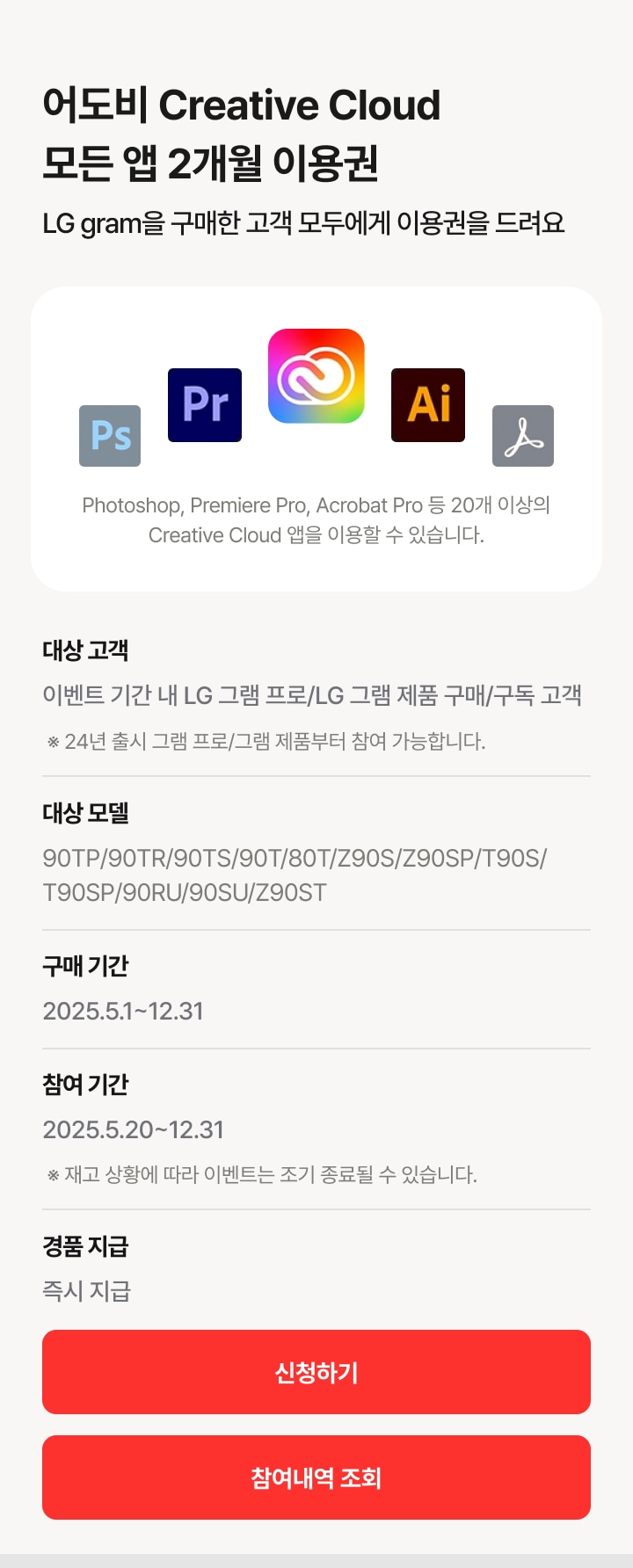The image size is (633, 1568).
Task: Tap the 신청하기 apply button
Action: click(x=316, y=1372)
